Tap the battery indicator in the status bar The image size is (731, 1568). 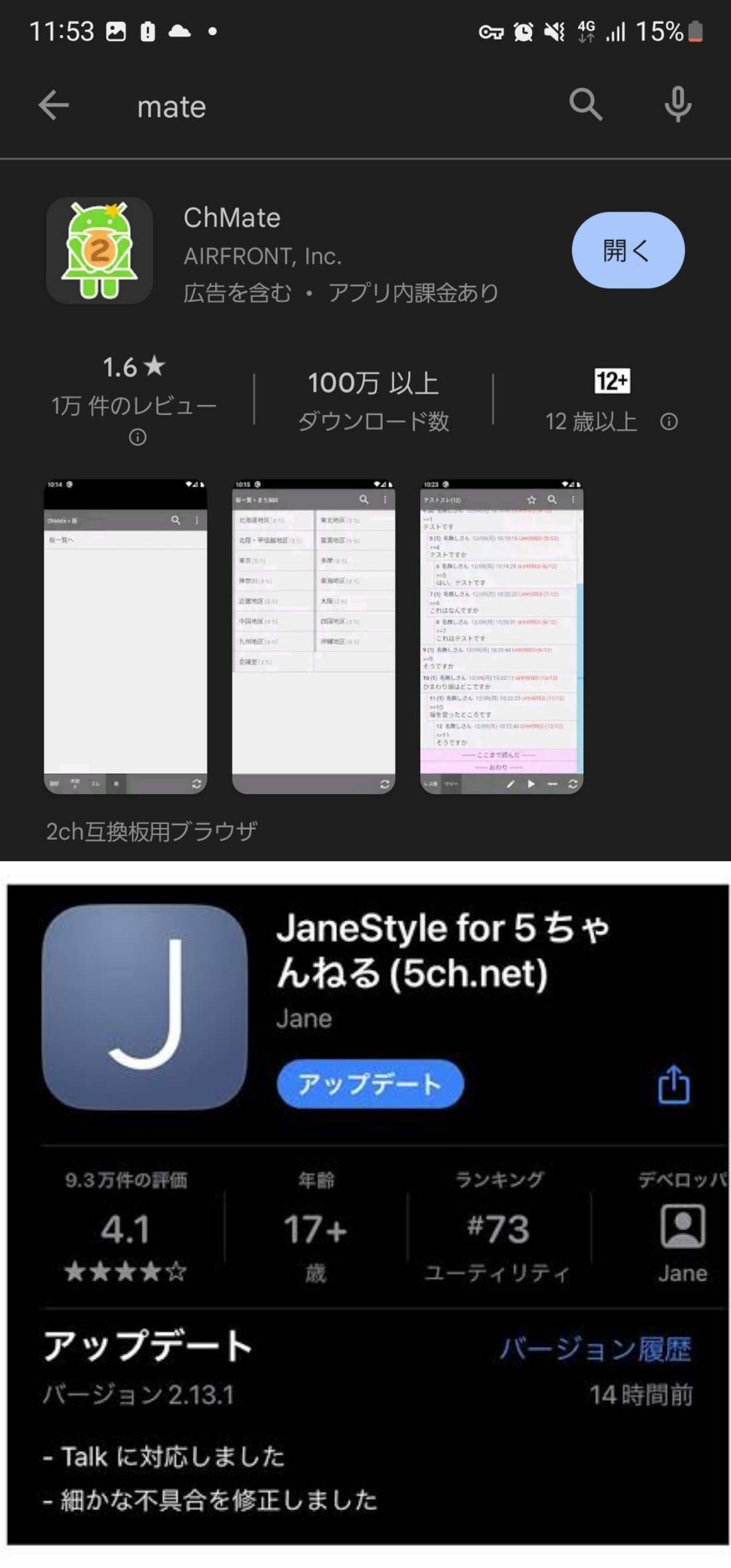tap(694, 29)
